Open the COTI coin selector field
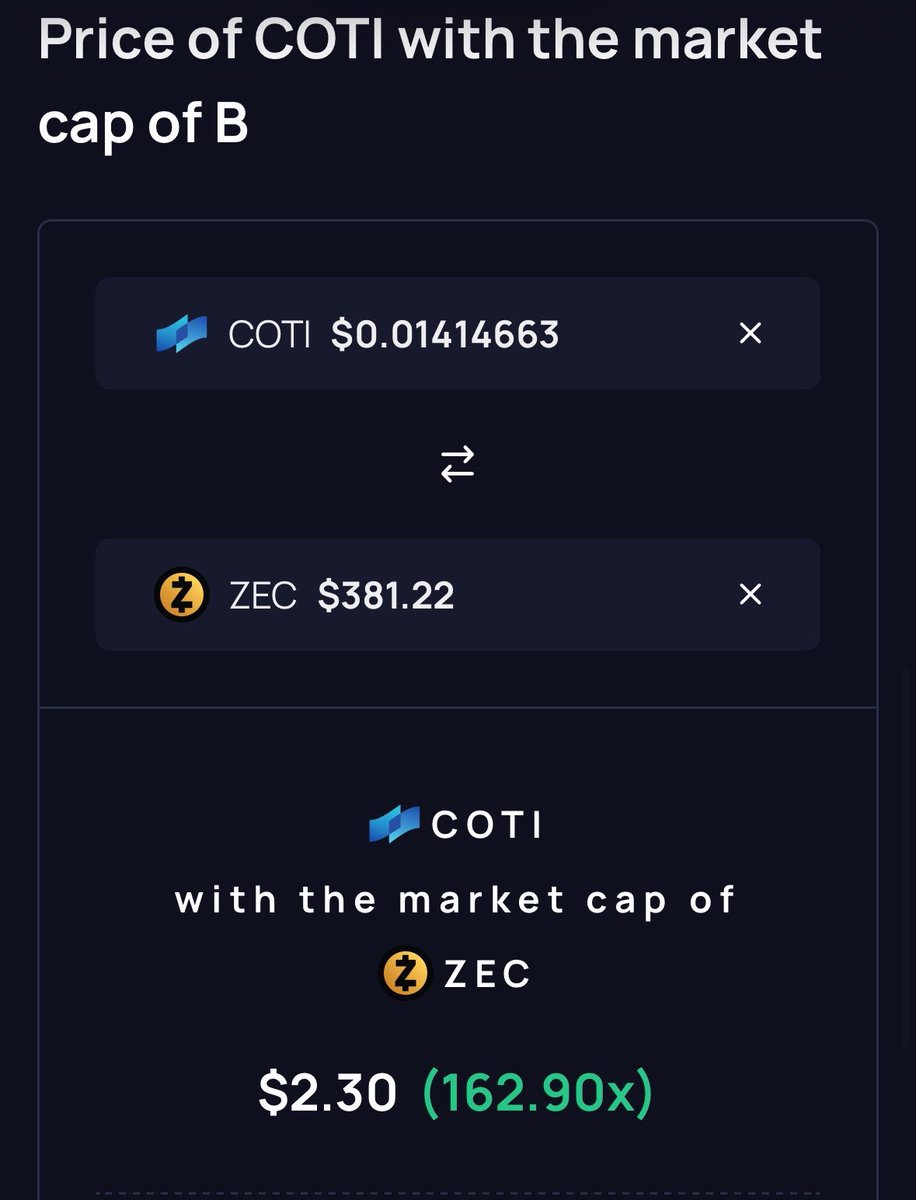Image resolution: width=916 pixels, height=1200 pixels. coord(400,333)
